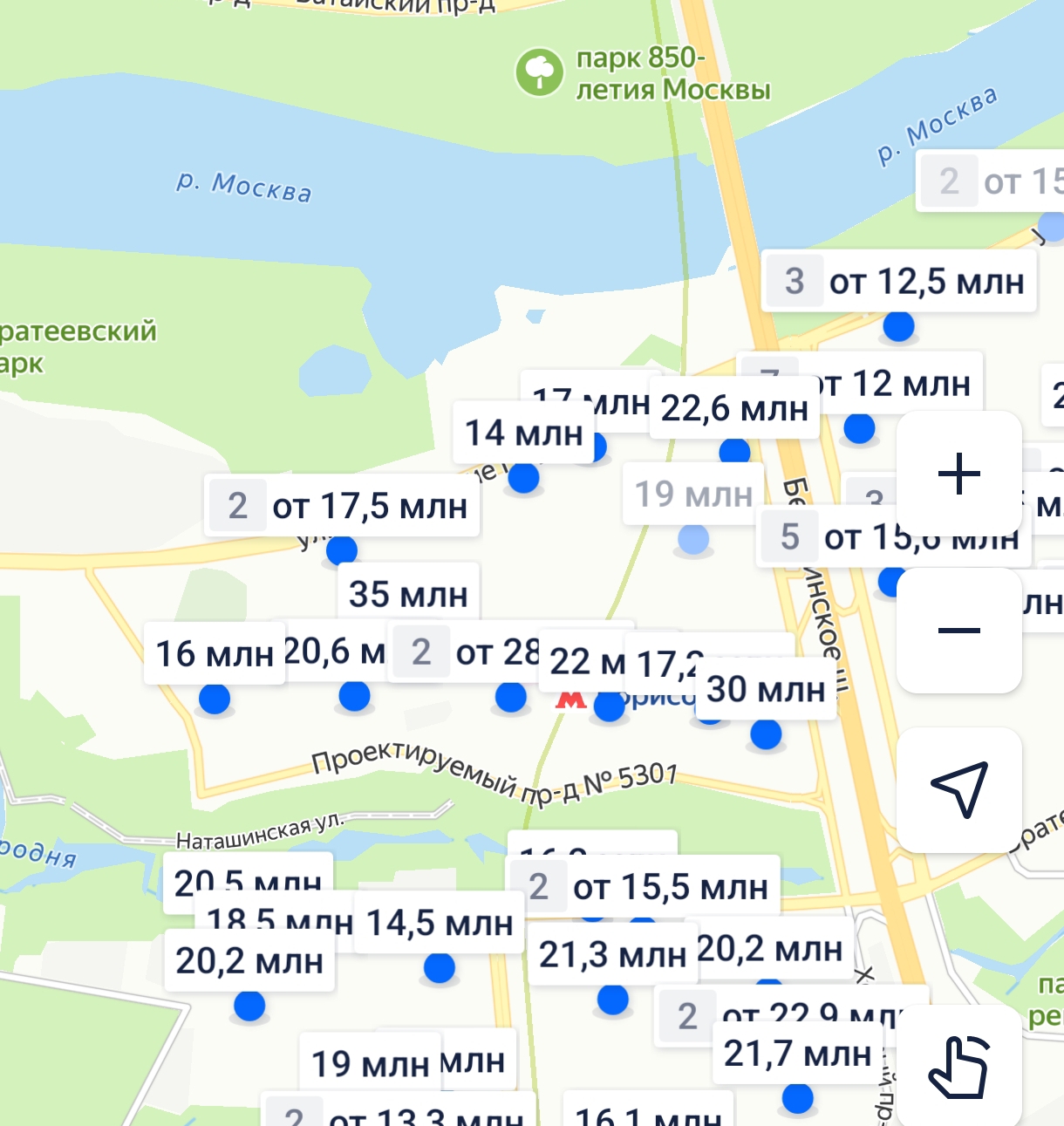The height and width of the screenshot is (1126, 1064).
Task: Open the viewed 19 млн gray marker
Action: click(x=693, y=495)
